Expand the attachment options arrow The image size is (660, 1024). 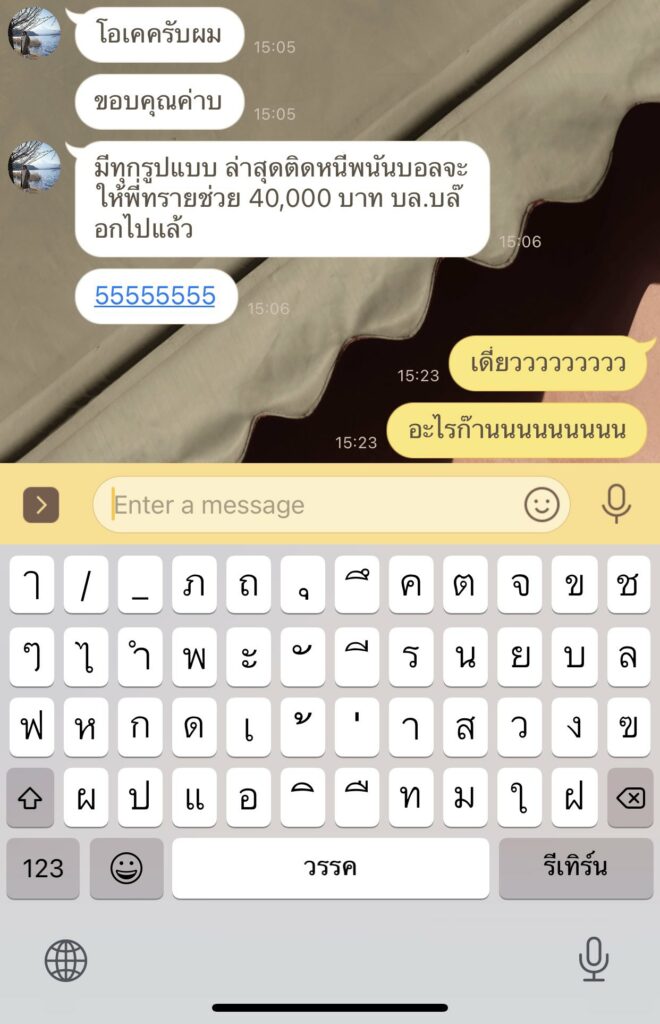coord(41,505)
